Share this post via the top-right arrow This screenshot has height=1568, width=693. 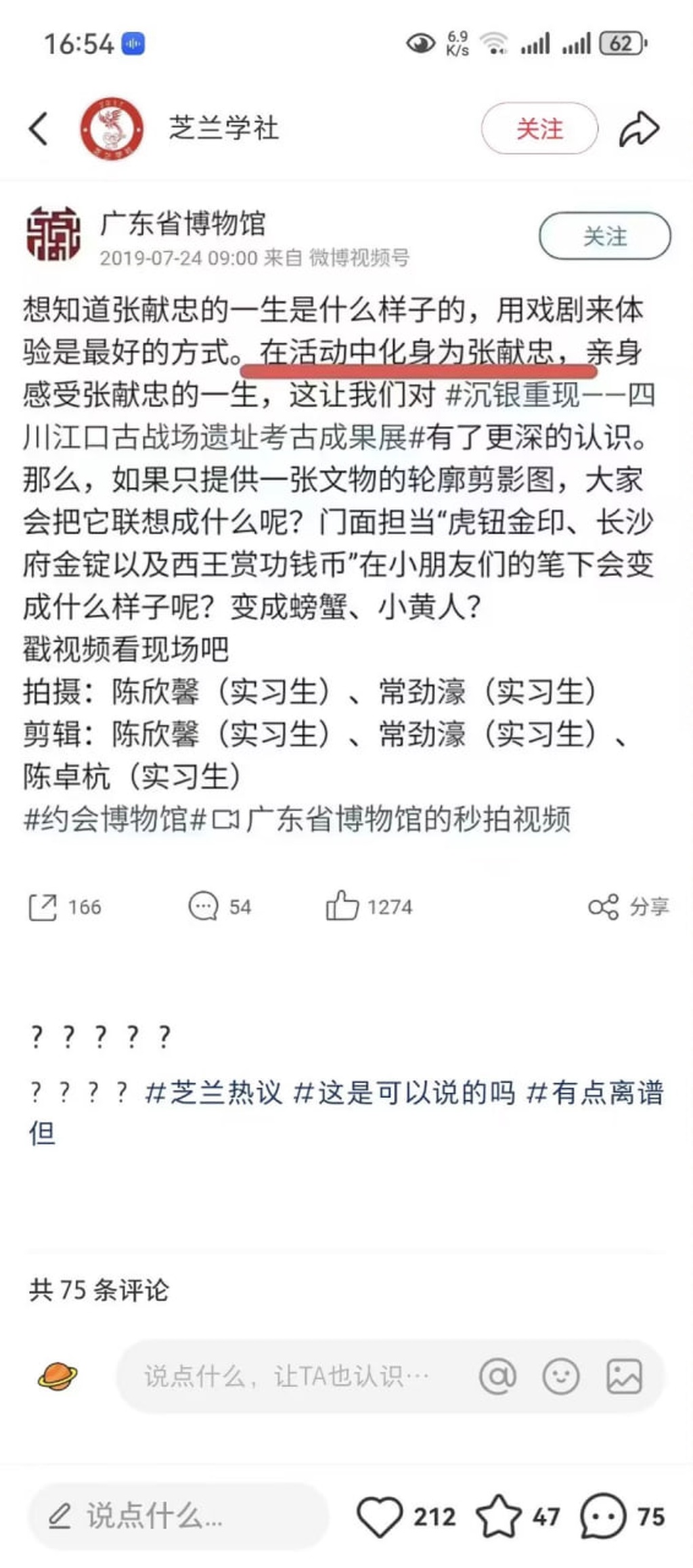coord(639,129)
